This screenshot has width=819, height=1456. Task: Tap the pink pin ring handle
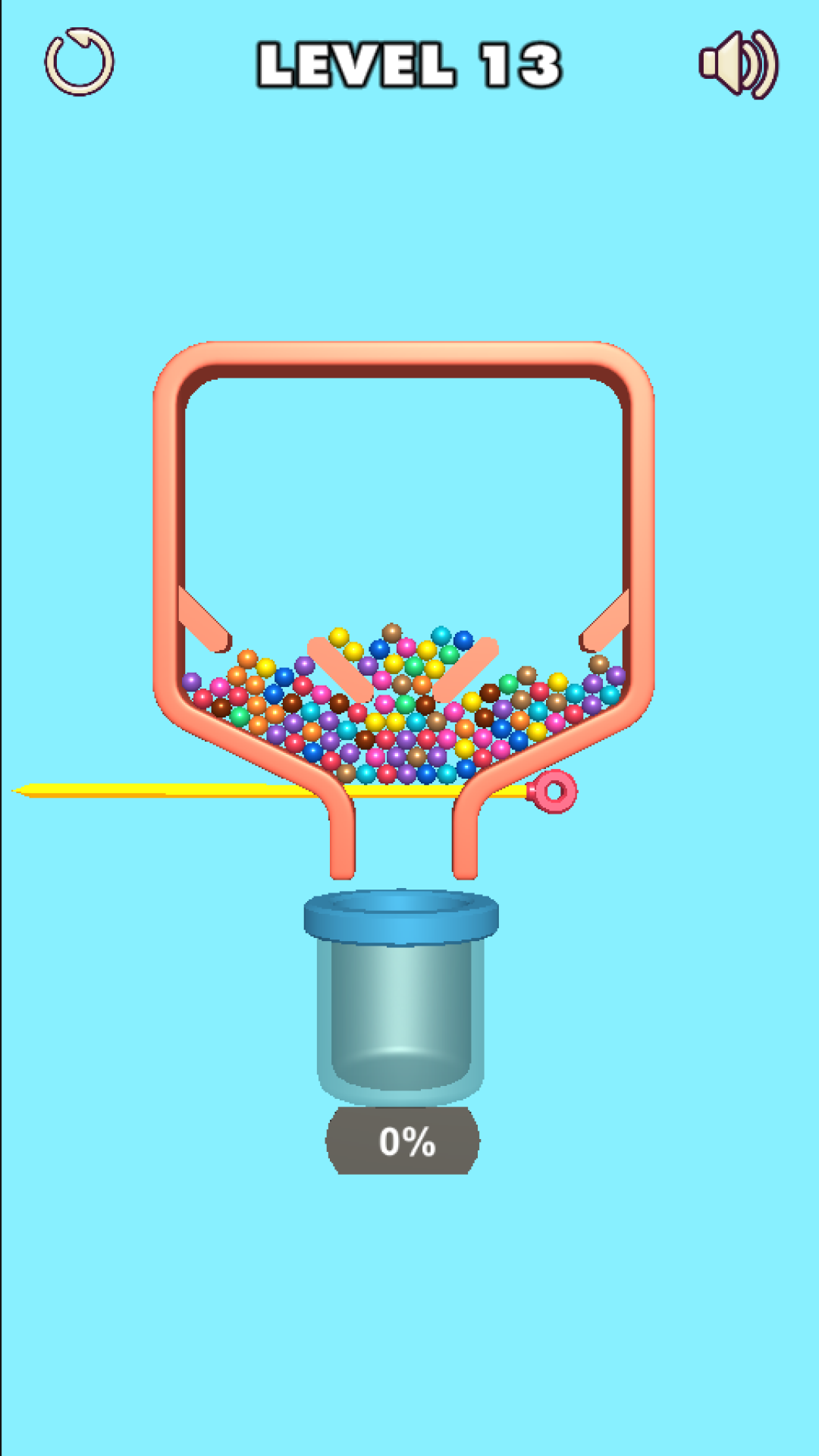click(554, 792)
